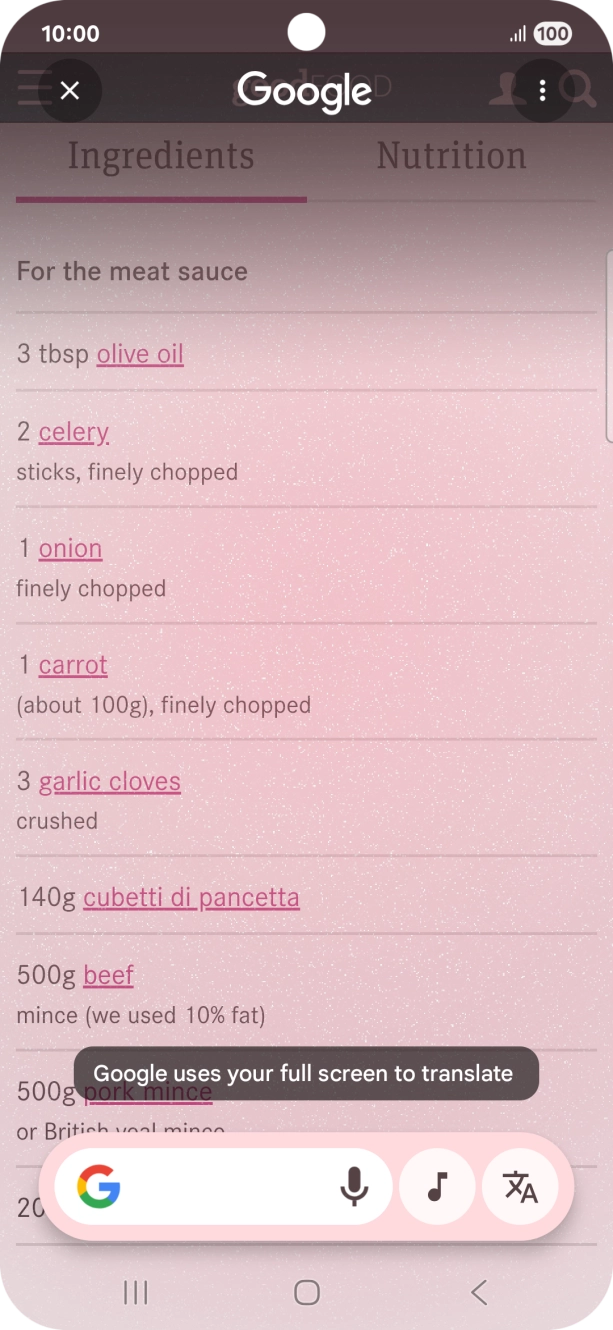Go back using the system back button
Screen dimensions: 613x1330
pos(479,1293)
